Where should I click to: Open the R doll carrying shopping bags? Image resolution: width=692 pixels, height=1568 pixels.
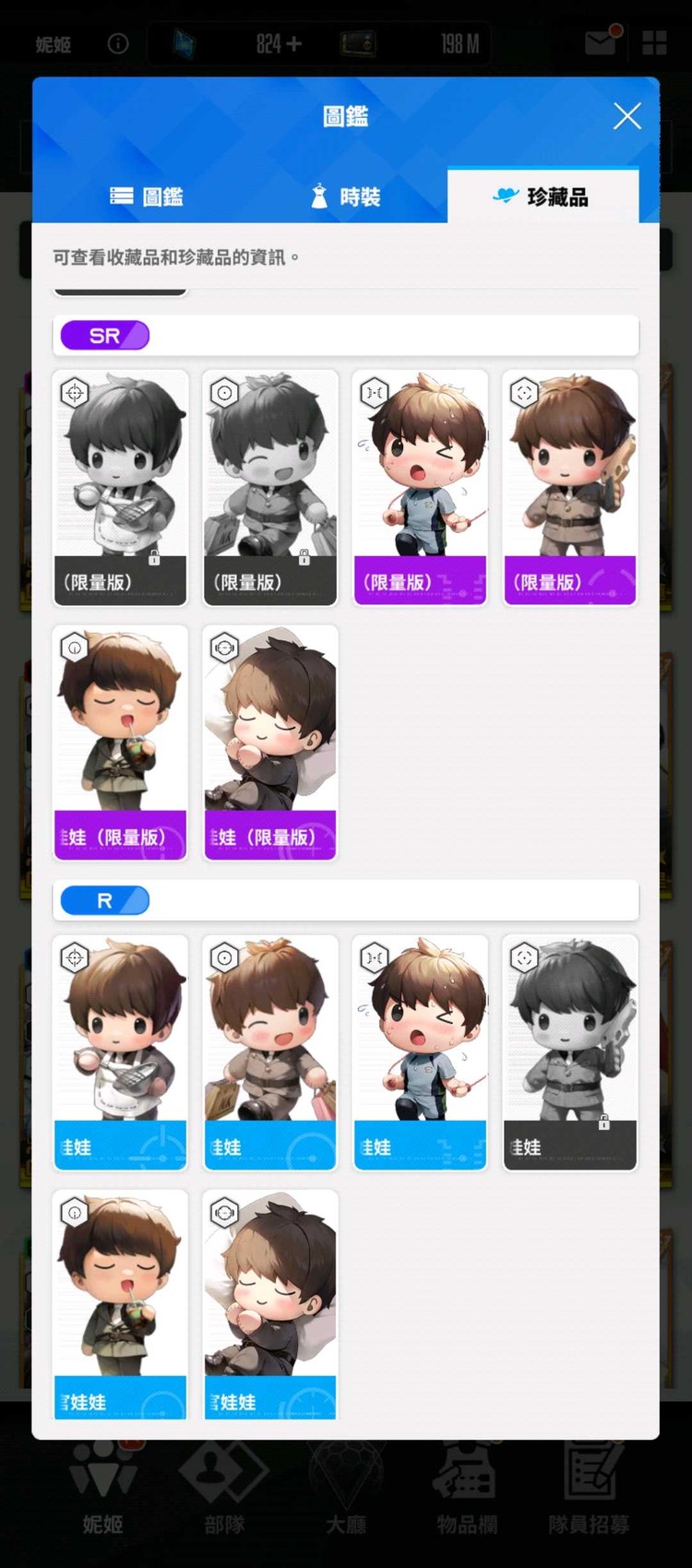pos(270,1052)
